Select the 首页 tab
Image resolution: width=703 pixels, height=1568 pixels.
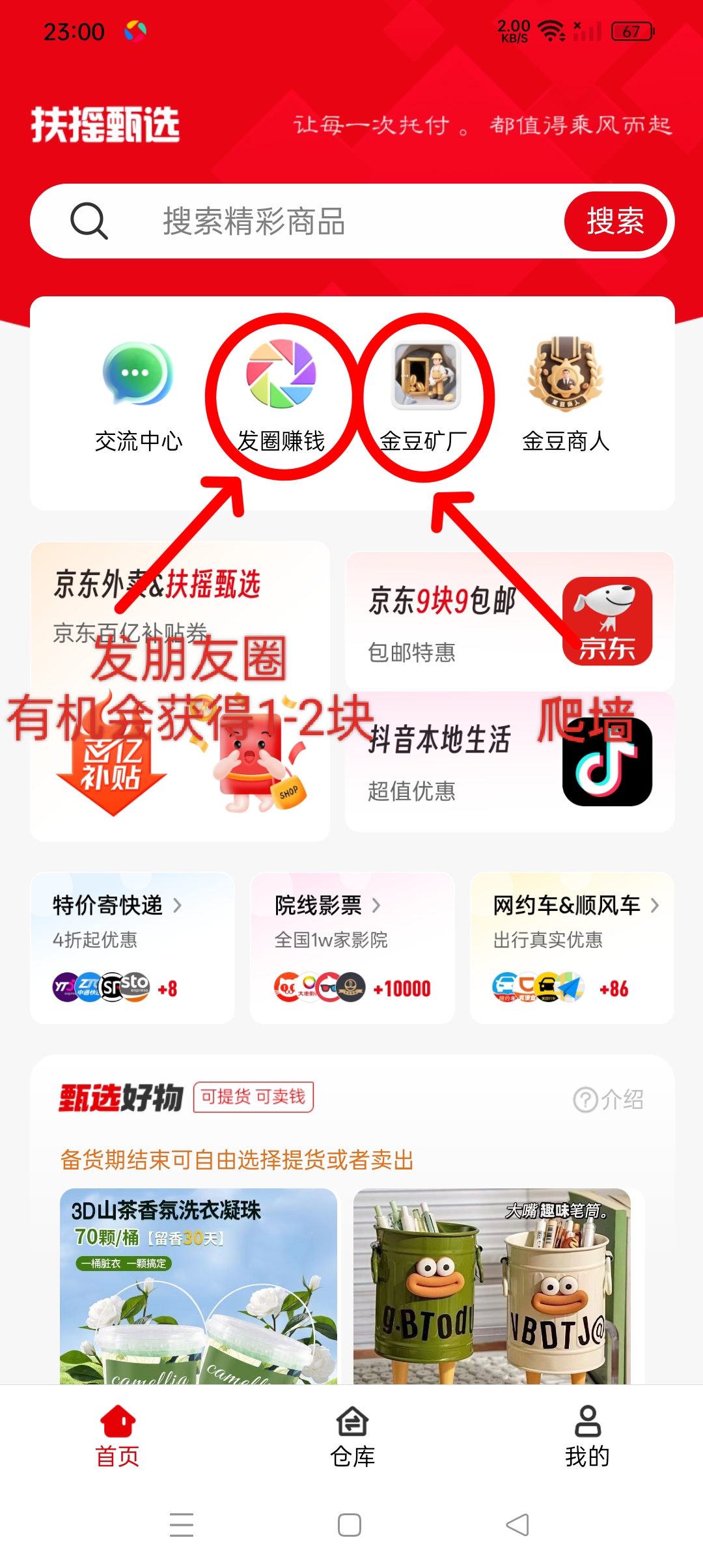click(118, 1437)
